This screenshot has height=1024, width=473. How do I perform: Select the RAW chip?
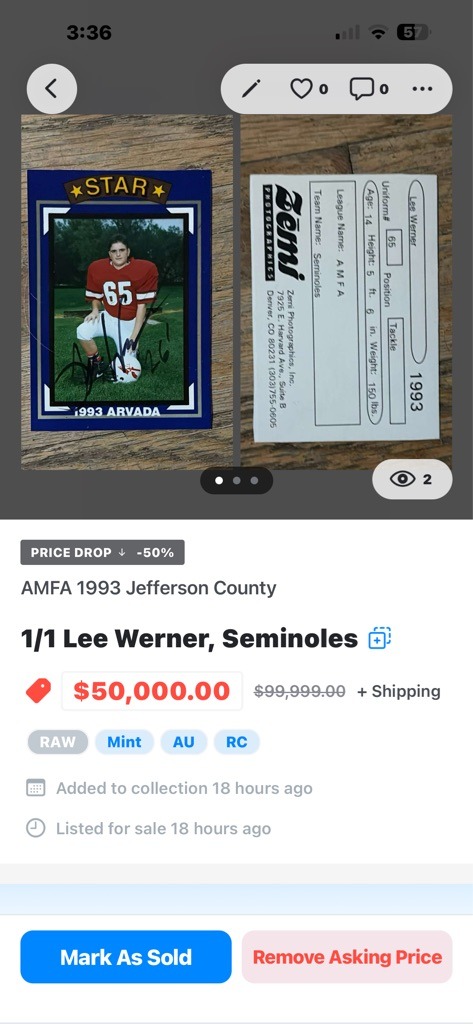pos(57,742)
